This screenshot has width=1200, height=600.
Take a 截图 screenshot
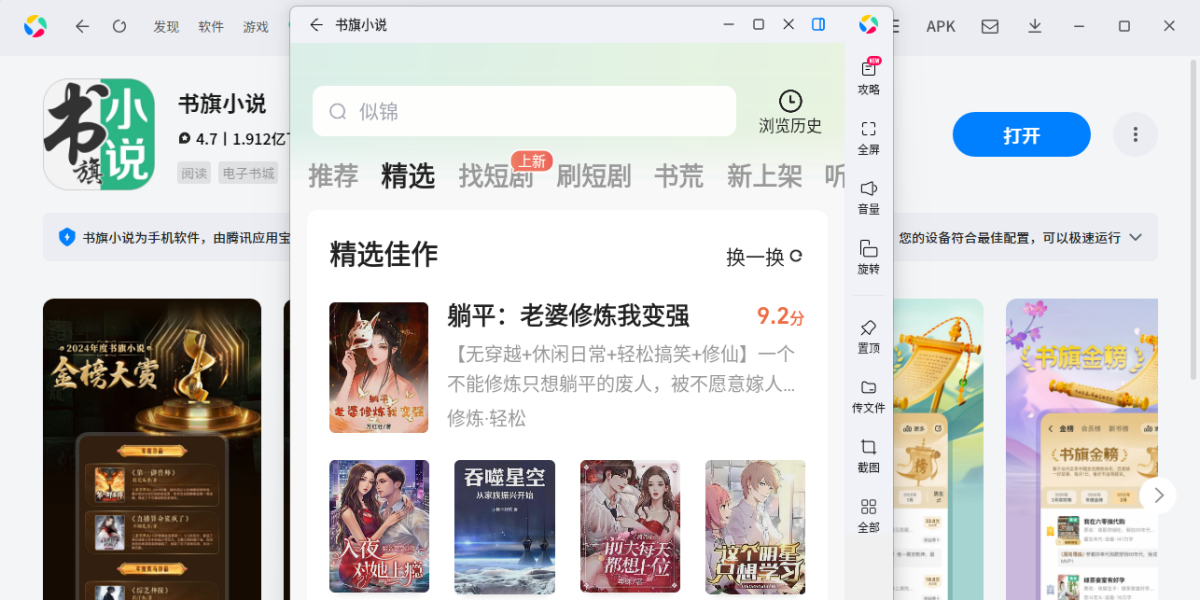[x=869, y=455]
